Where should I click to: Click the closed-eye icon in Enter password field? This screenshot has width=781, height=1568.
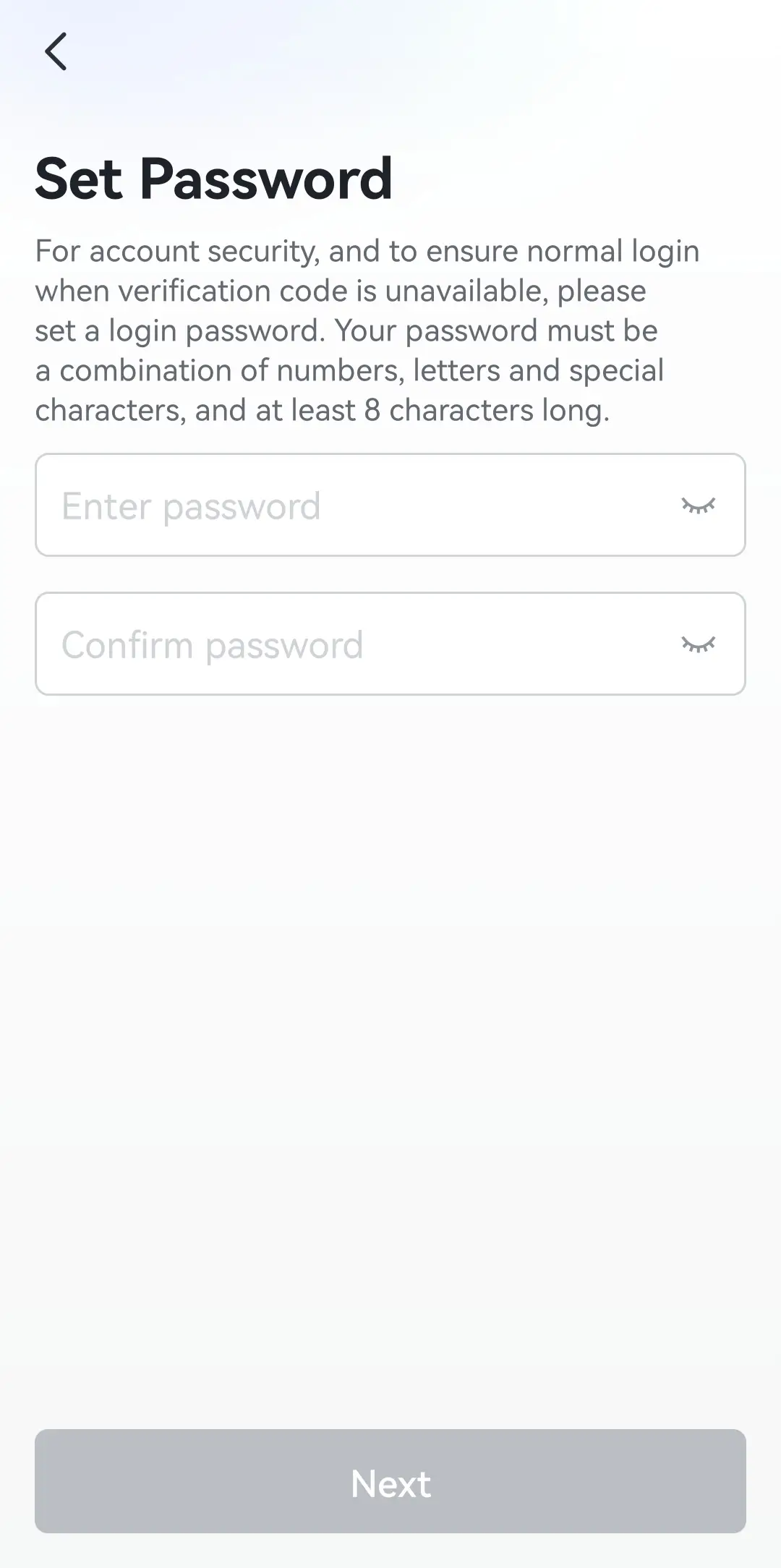[698, 505]
